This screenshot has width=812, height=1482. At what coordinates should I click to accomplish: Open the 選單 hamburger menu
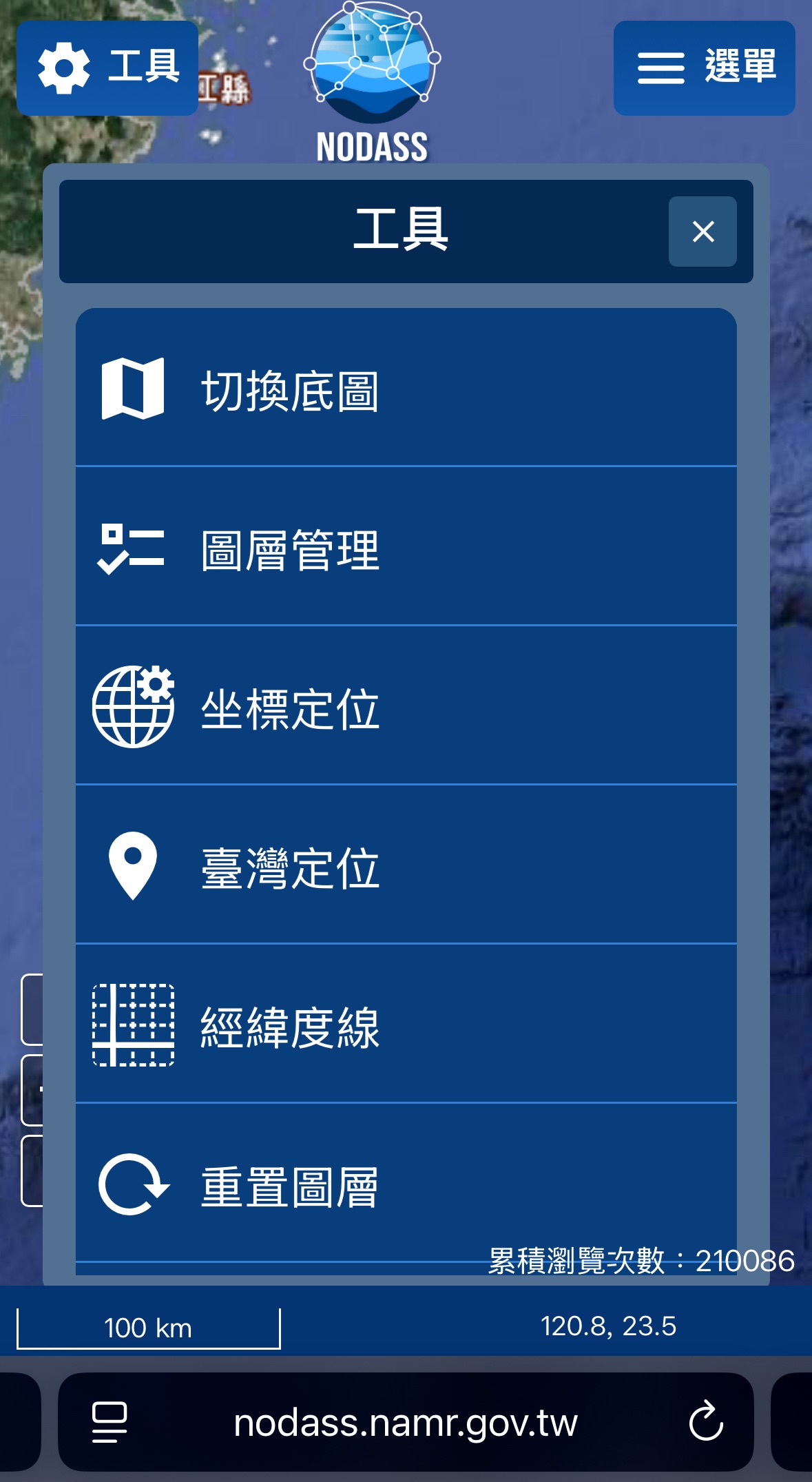click(704, 68)
